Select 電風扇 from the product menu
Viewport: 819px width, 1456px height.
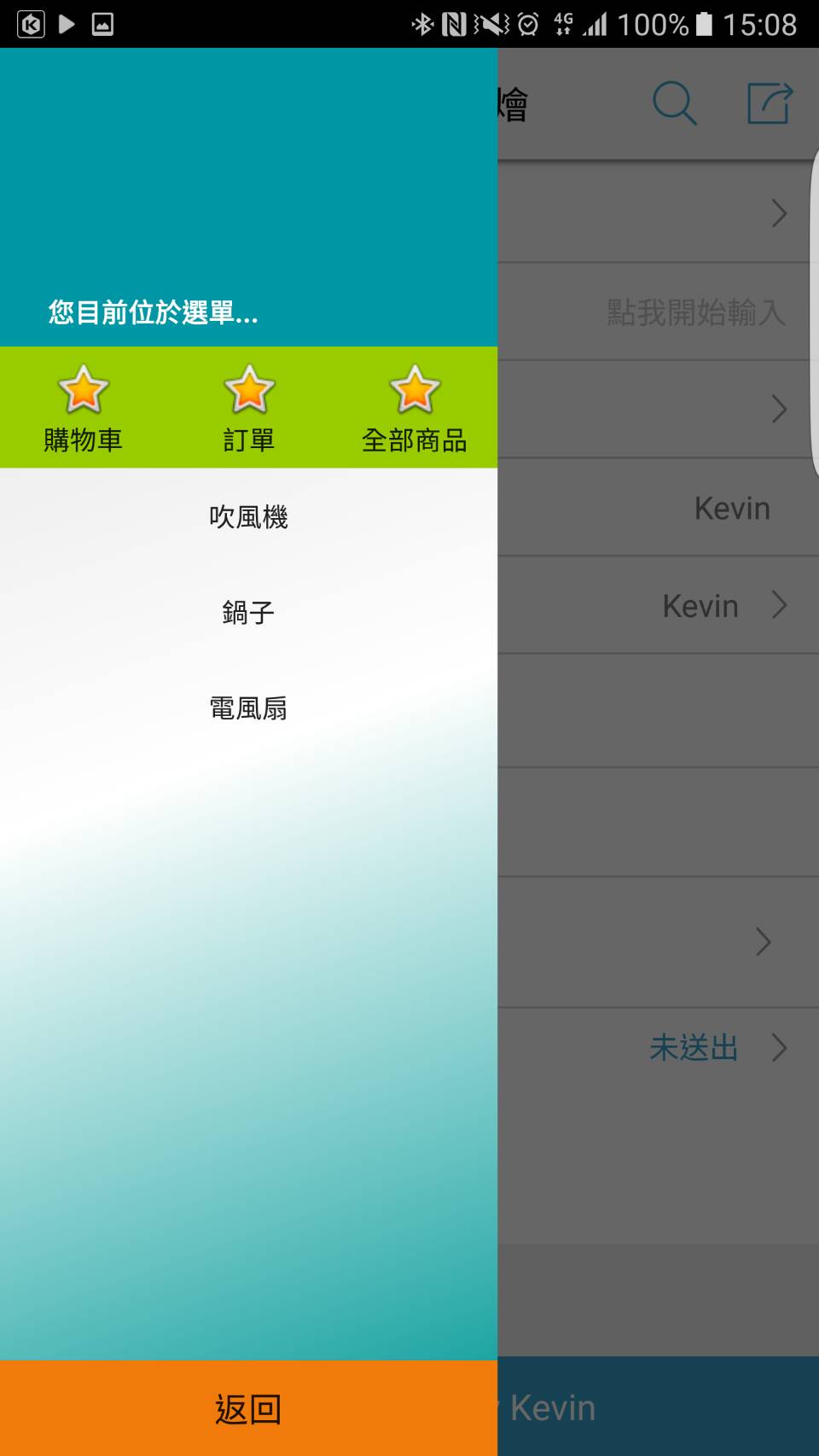[248, 708]
